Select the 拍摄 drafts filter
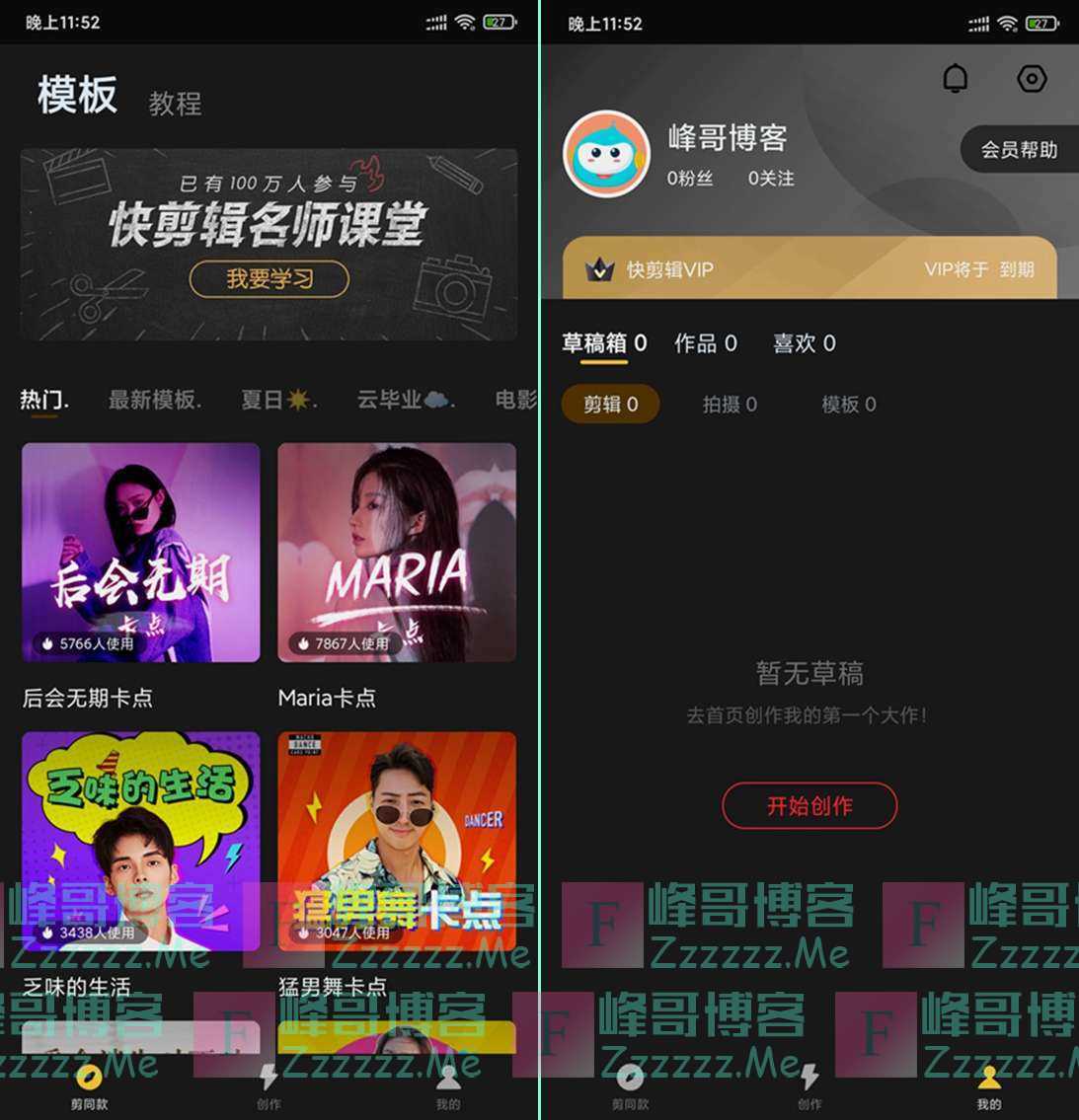This screenshot has height=1120, width=1079. click(x=730, y=405)
